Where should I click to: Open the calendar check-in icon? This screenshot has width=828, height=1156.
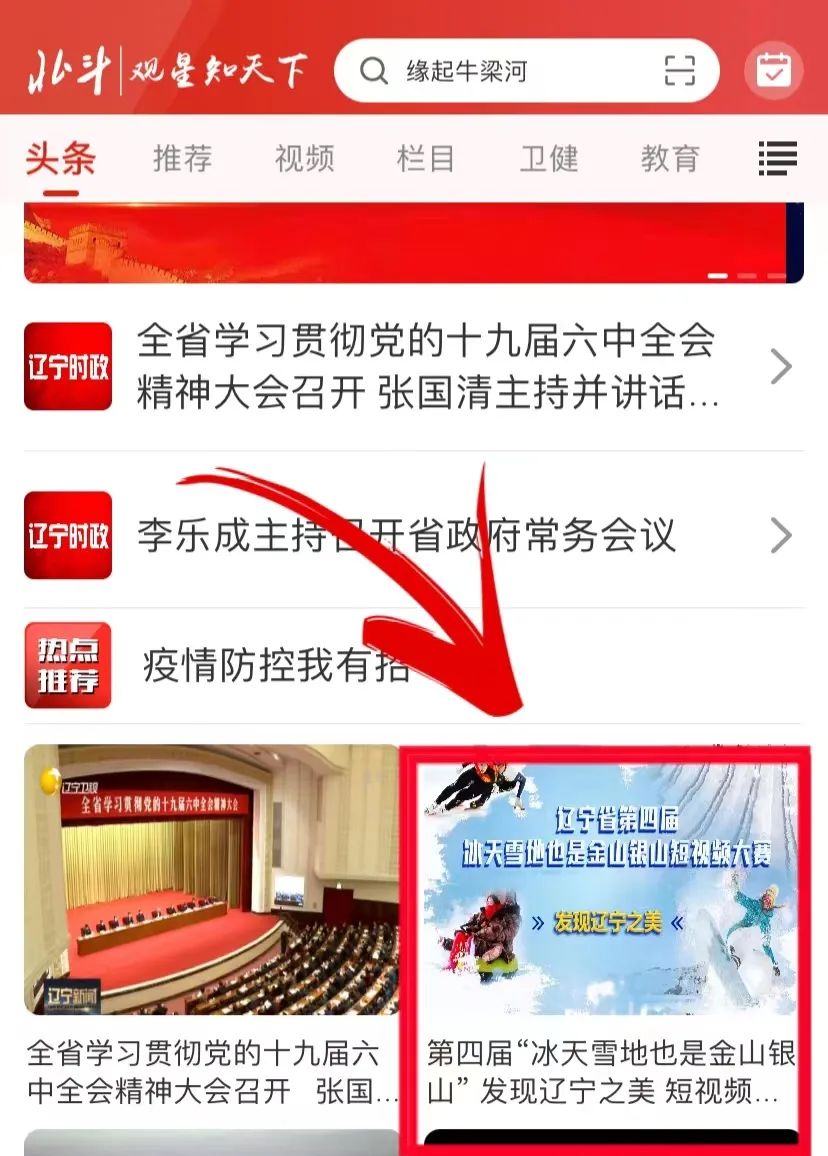click(773, 71)
